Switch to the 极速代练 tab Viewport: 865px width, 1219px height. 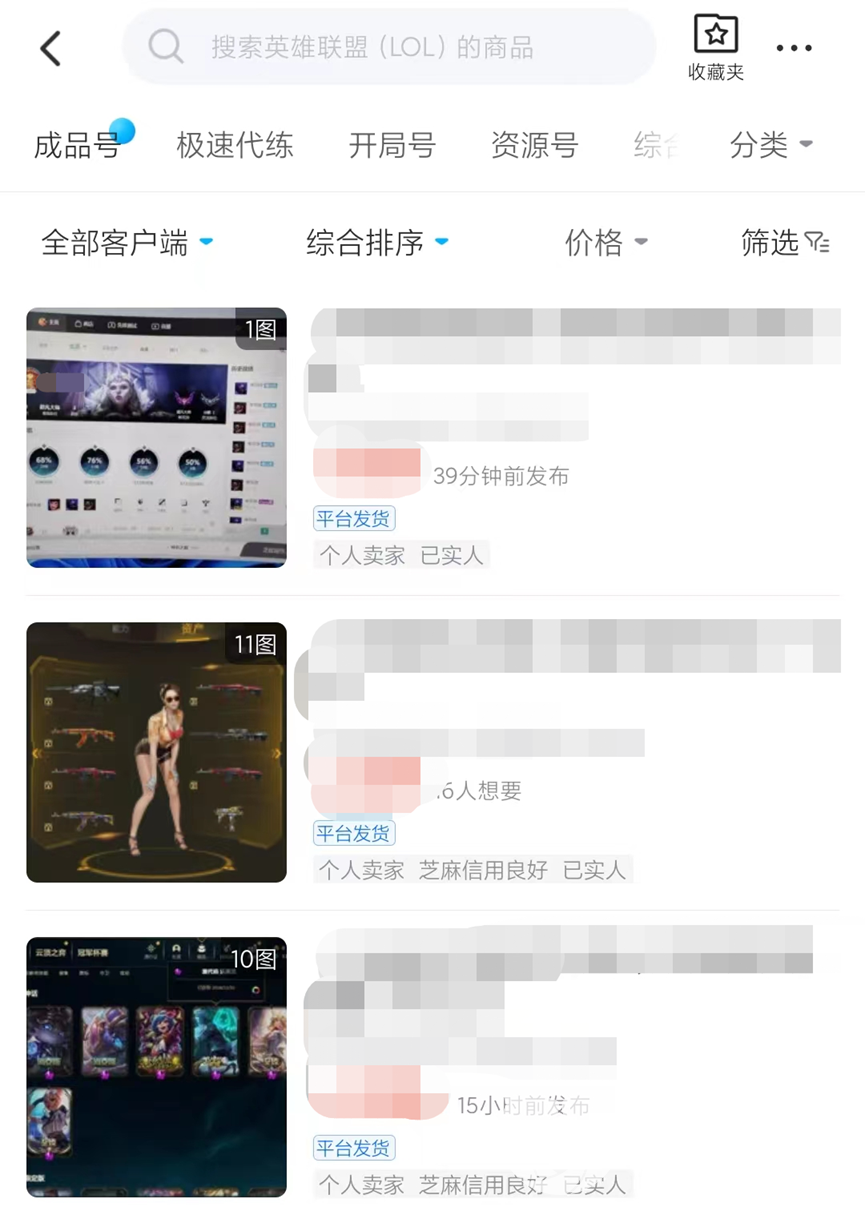pyautogui.click(x=235, y=146)
